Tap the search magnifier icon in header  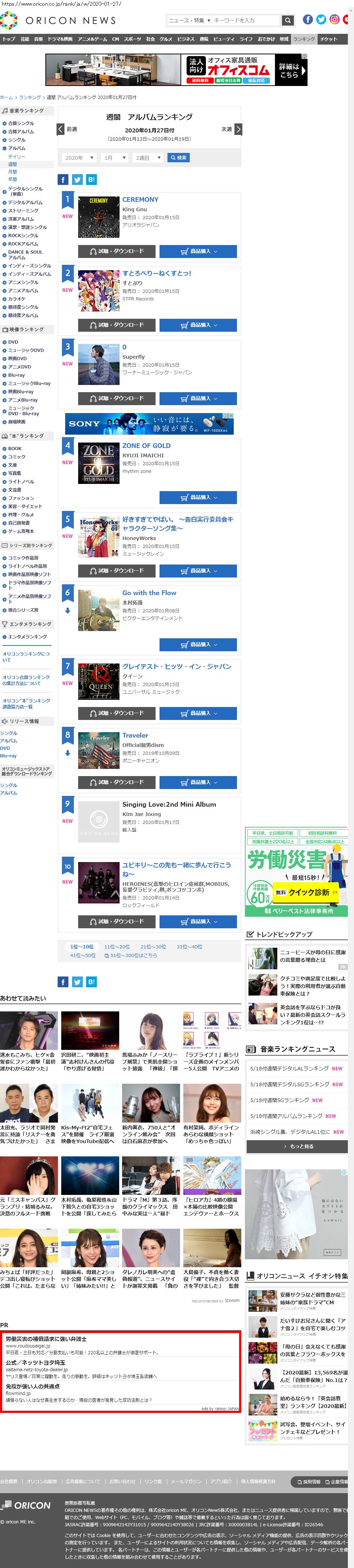tap(288, 21)
